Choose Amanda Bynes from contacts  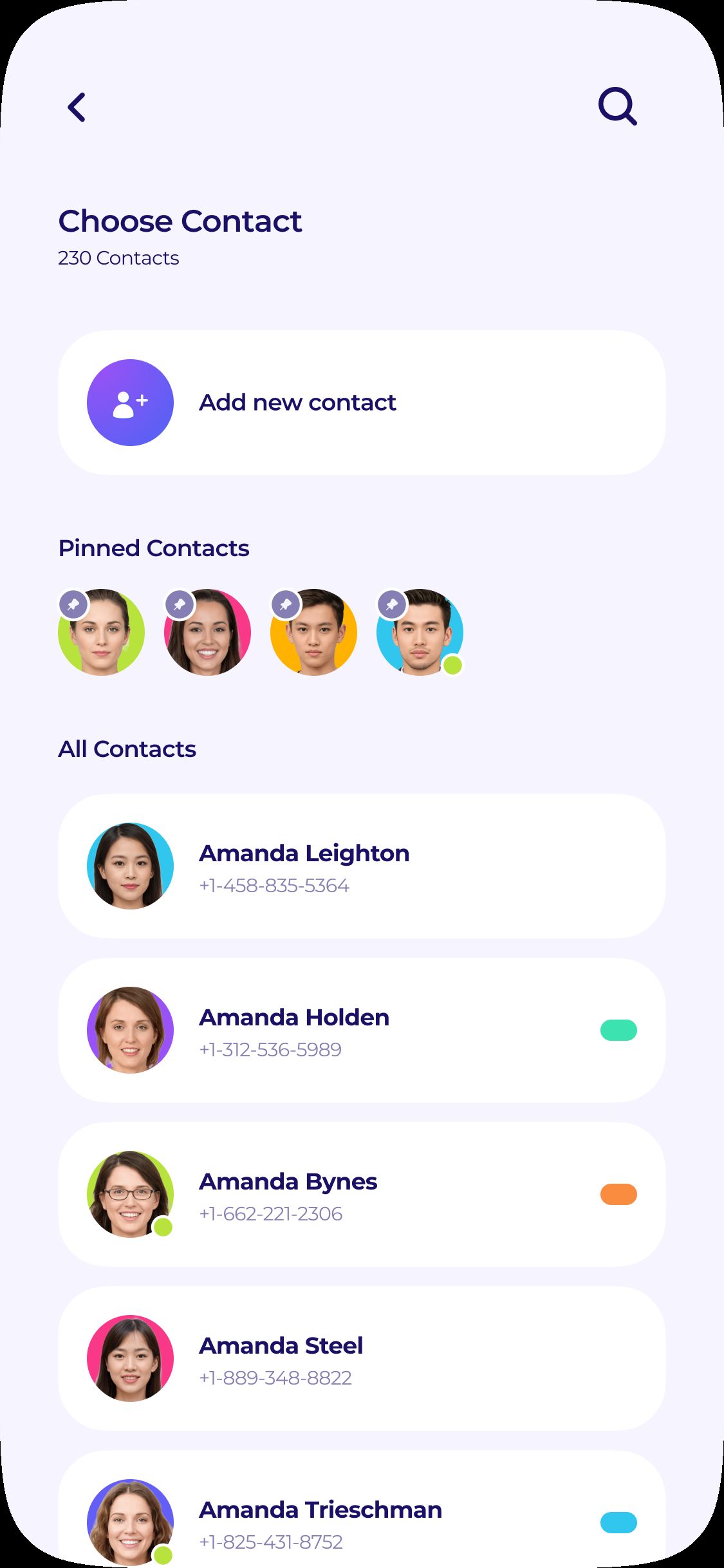(362, 1195)
